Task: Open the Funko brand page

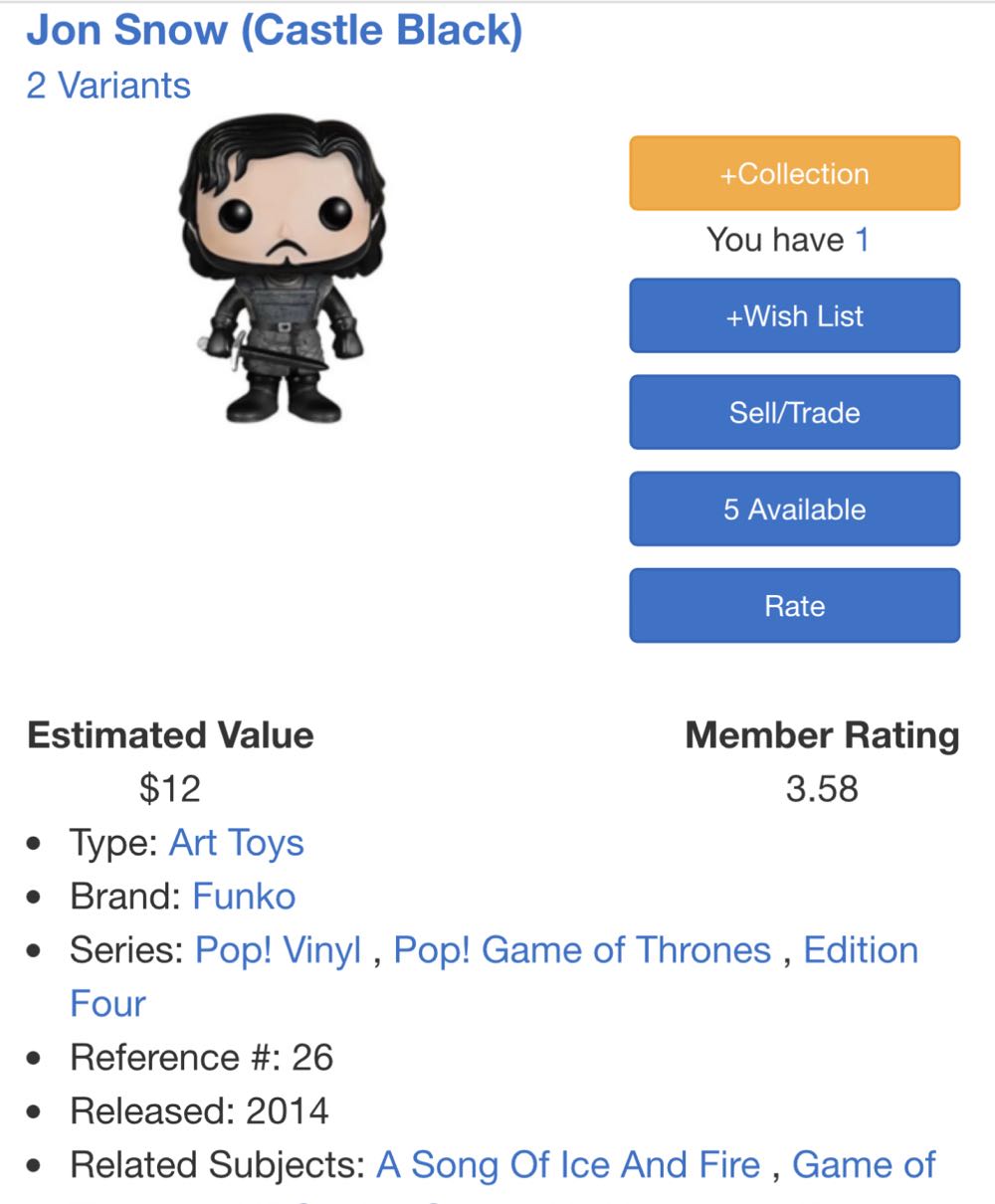Action: pyautogui.click(x=242, y=897)
